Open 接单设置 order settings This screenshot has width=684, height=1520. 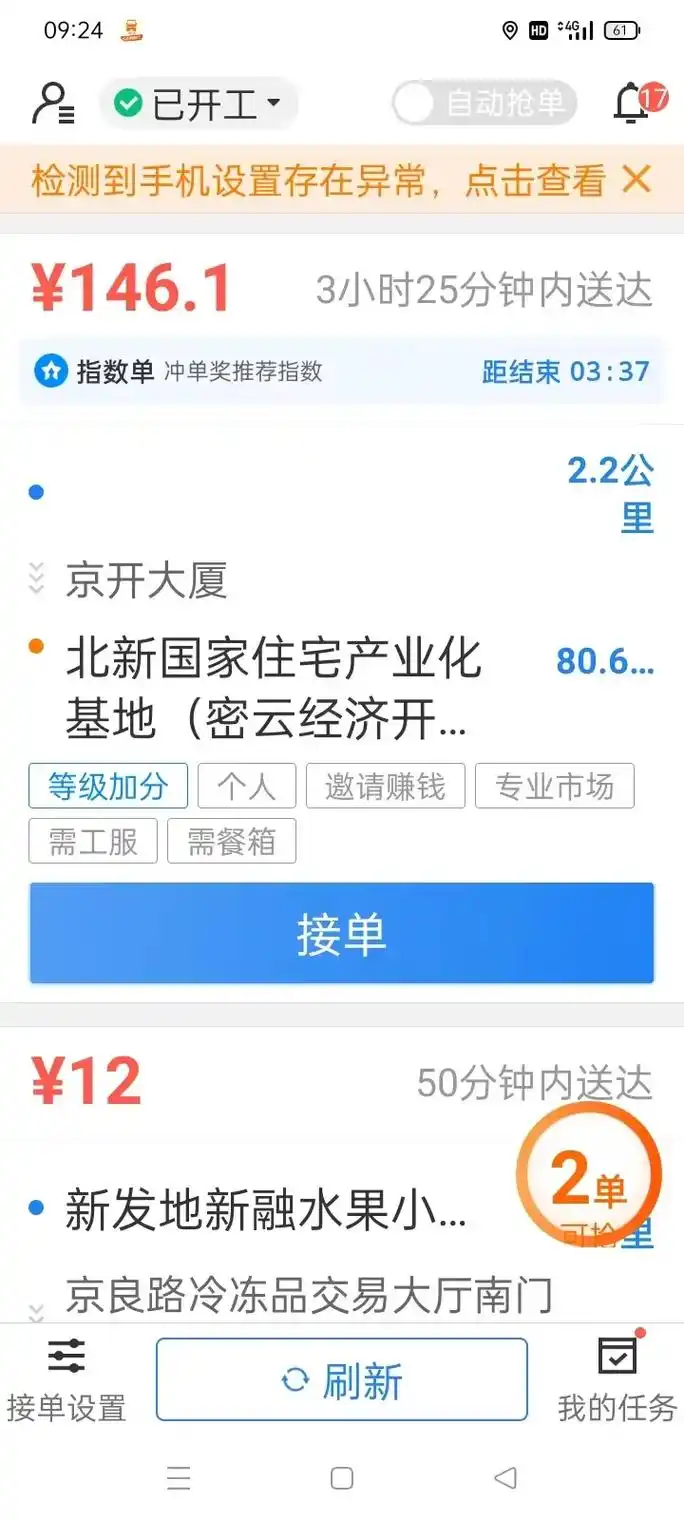[66, 1380]
